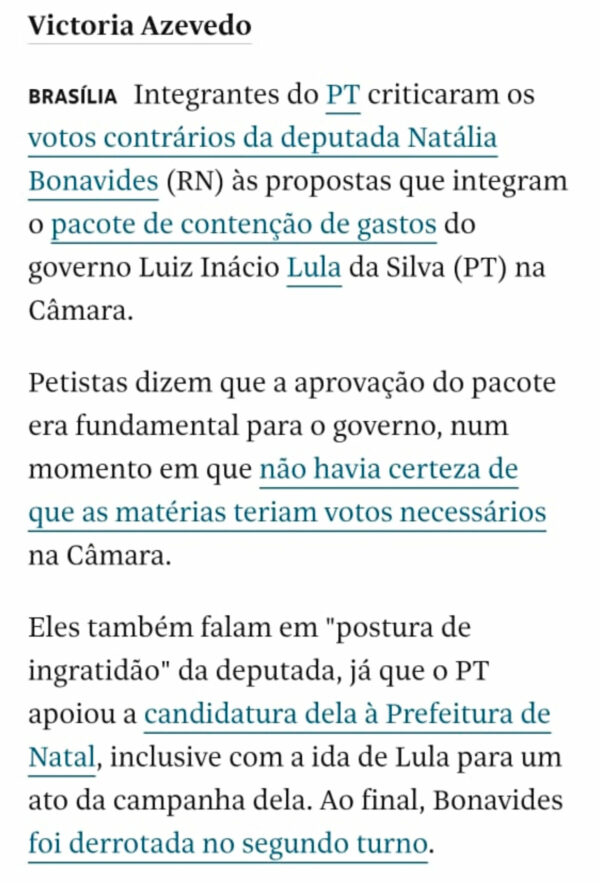Open author Victoria Azevedo's page
The image size is (600, 883).
tap(139, 26)
